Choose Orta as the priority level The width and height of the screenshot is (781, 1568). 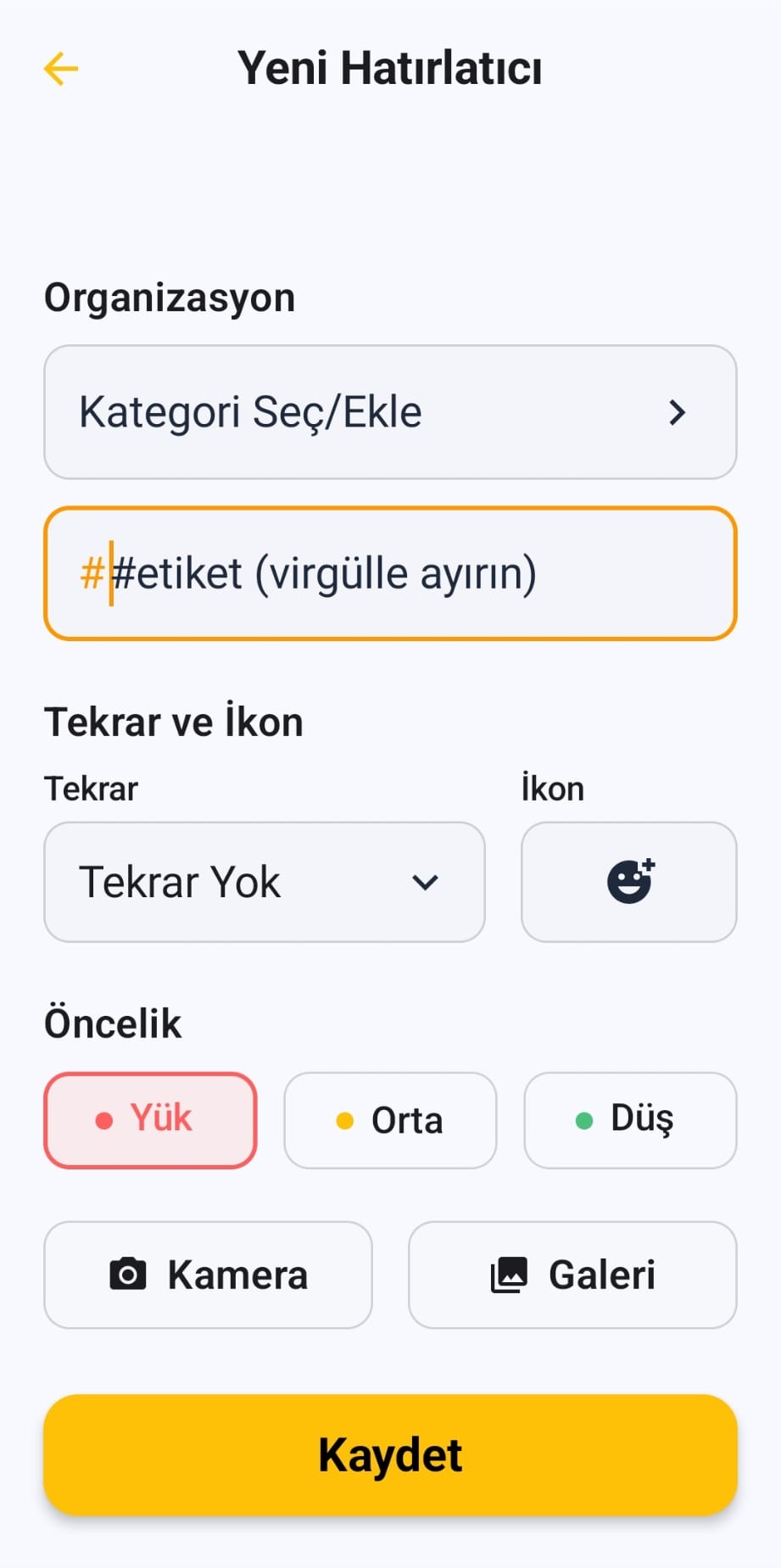coord(390,1119)
